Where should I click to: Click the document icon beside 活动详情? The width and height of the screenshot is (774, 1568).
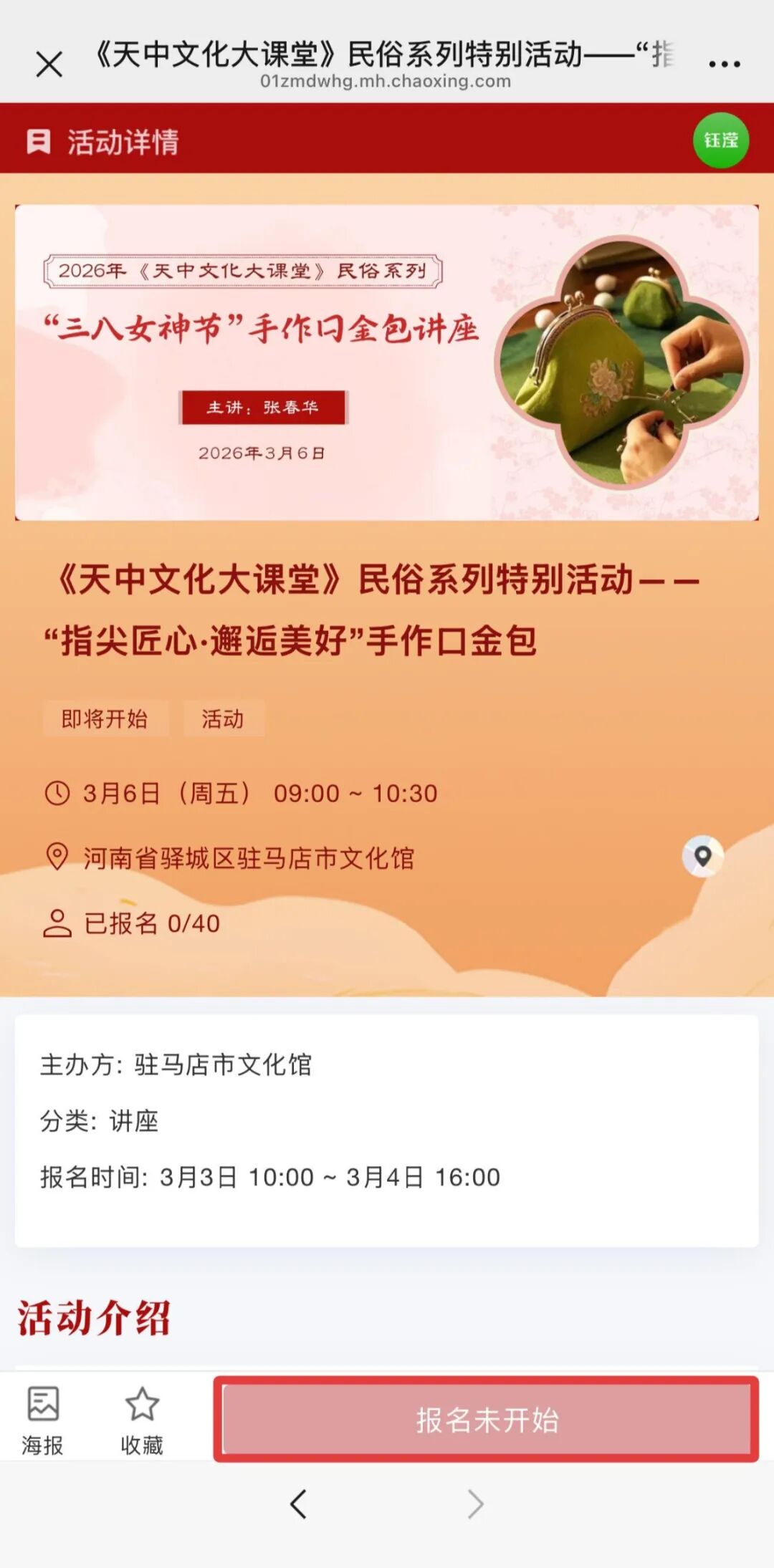pos(40,143)
